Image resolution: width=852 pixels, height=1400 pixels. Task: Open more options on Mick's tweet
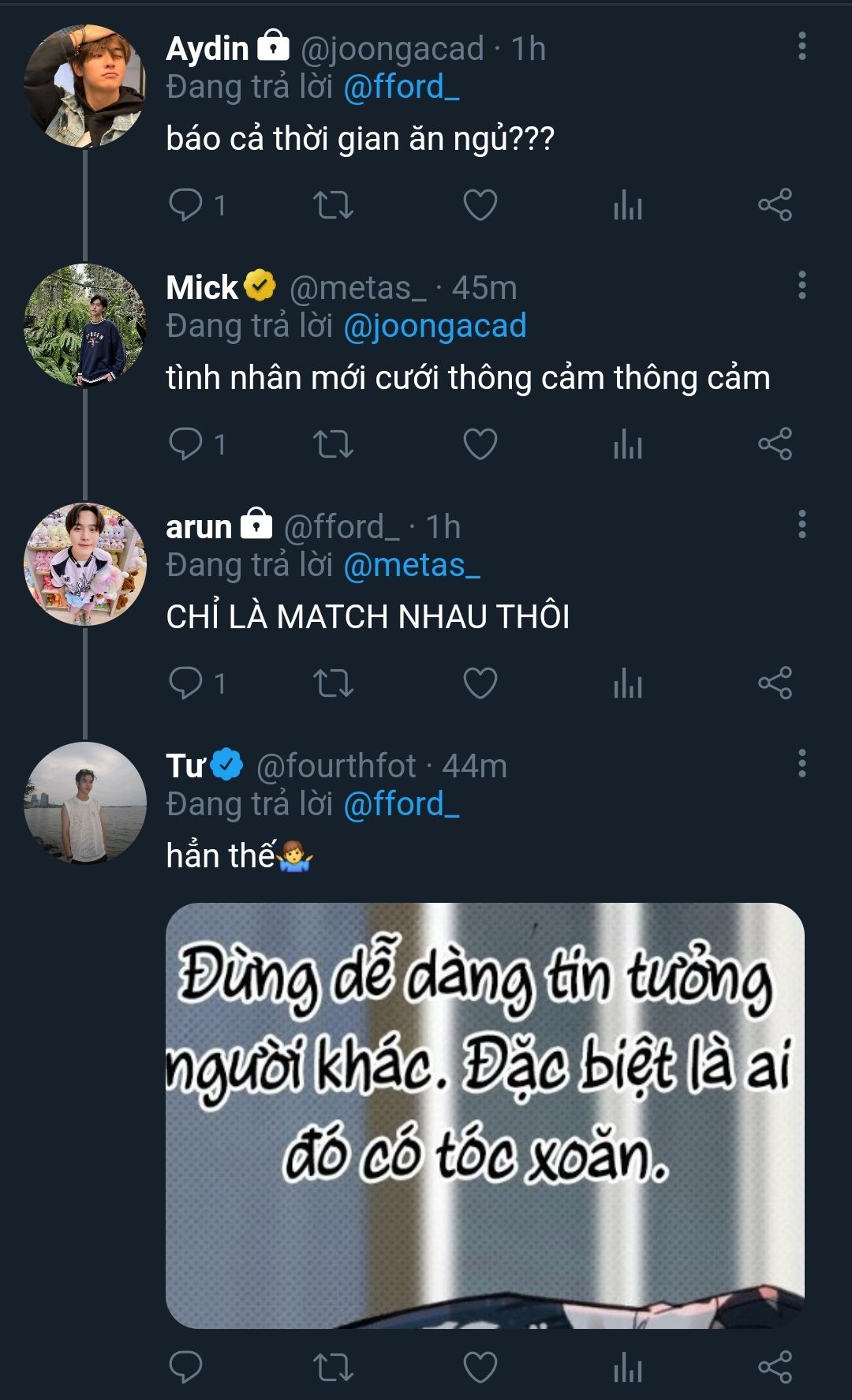pos(802,286)
